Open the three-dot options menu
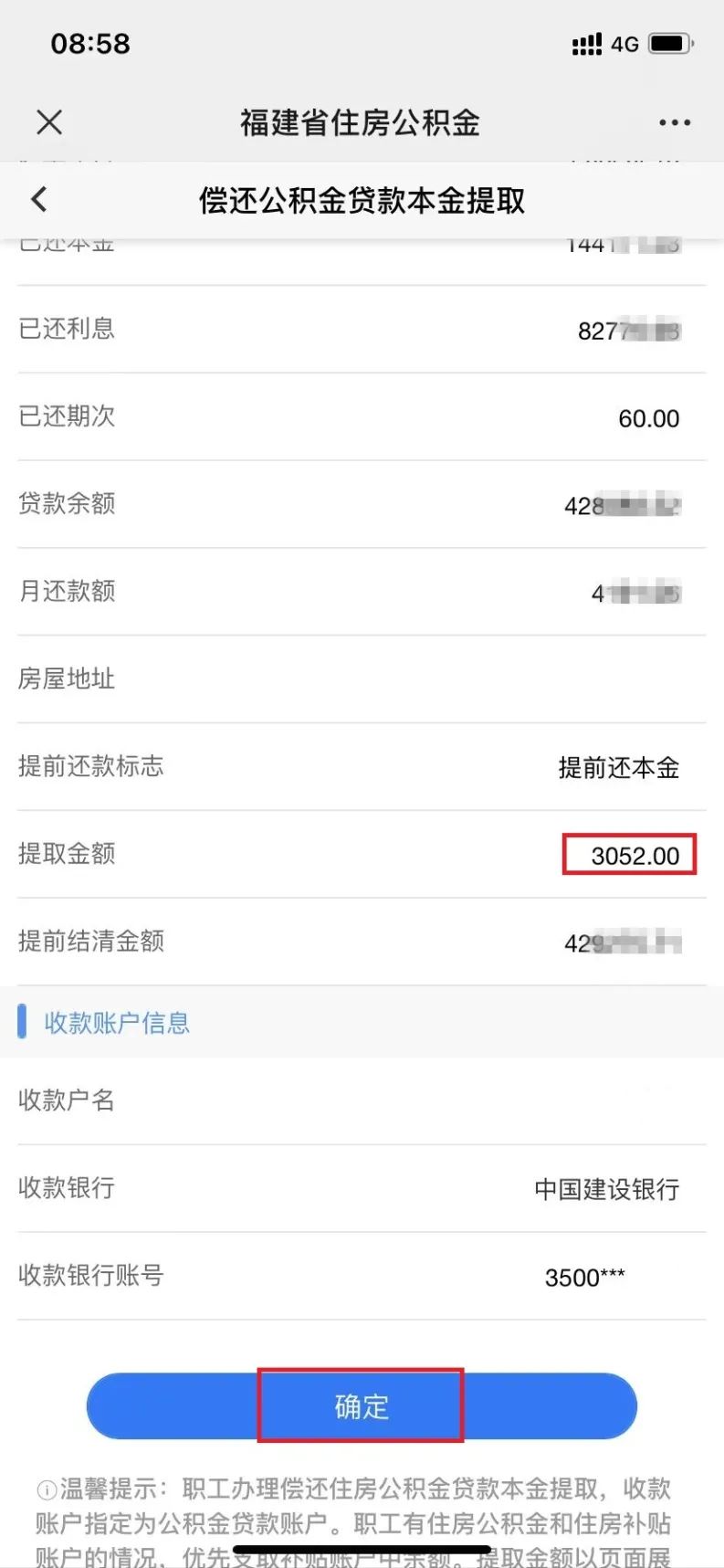Viewport: 724px width, 1568px height. tap(673, 121)
